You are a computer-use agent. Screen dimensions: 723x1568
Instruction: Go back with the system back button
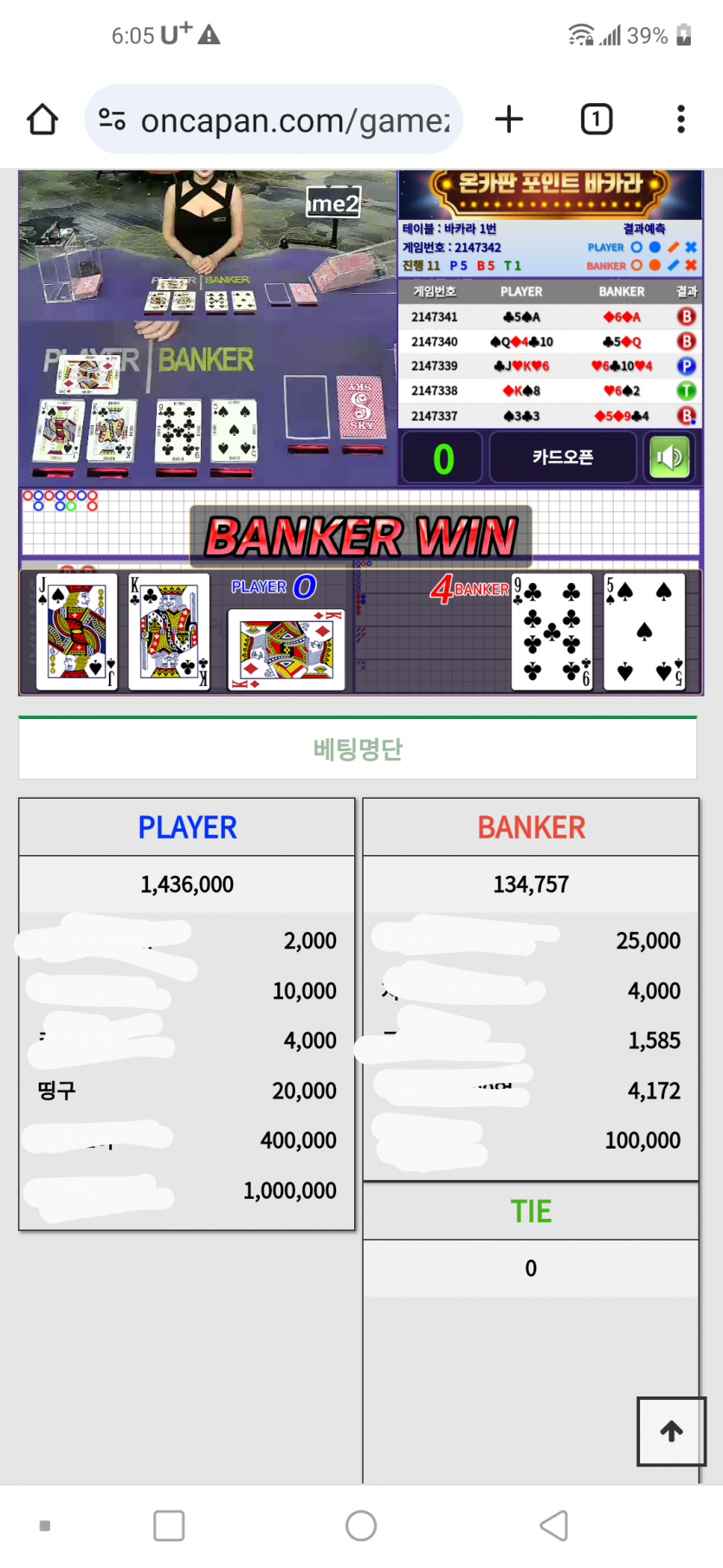coord(553,1526)
